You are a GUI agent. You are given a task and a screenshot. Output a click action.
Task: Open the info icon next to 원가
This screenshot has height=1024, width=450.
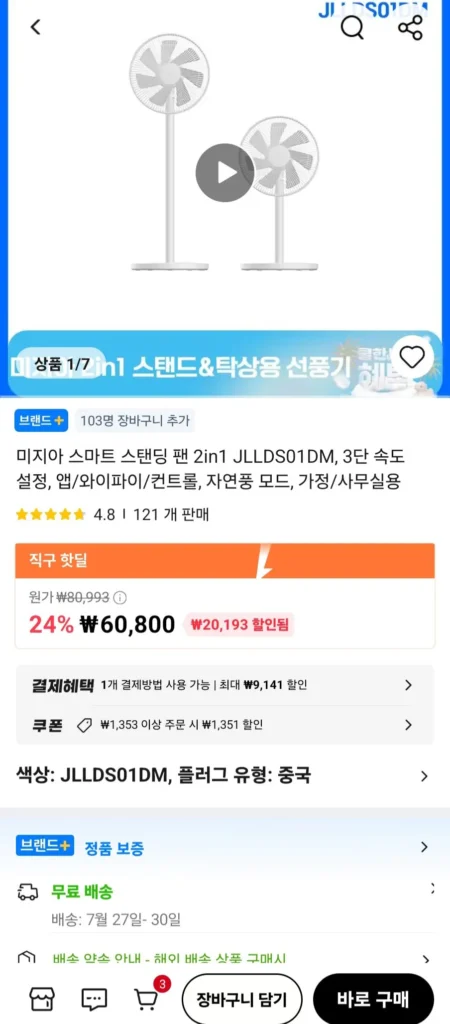click(x=120, y=597)
